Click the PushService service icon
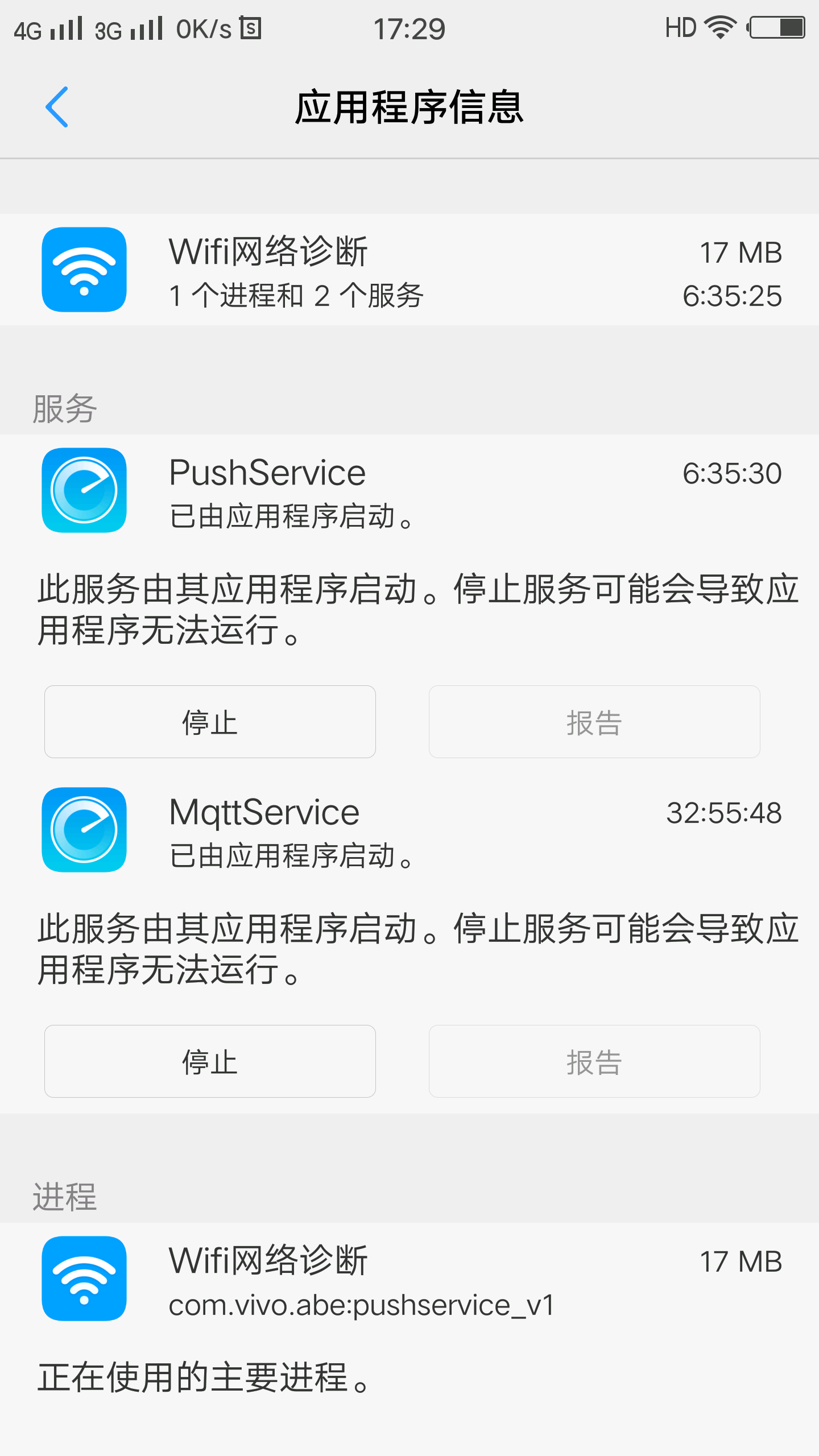Screen dimensions: 819x1456 click(x=84, y=491)
